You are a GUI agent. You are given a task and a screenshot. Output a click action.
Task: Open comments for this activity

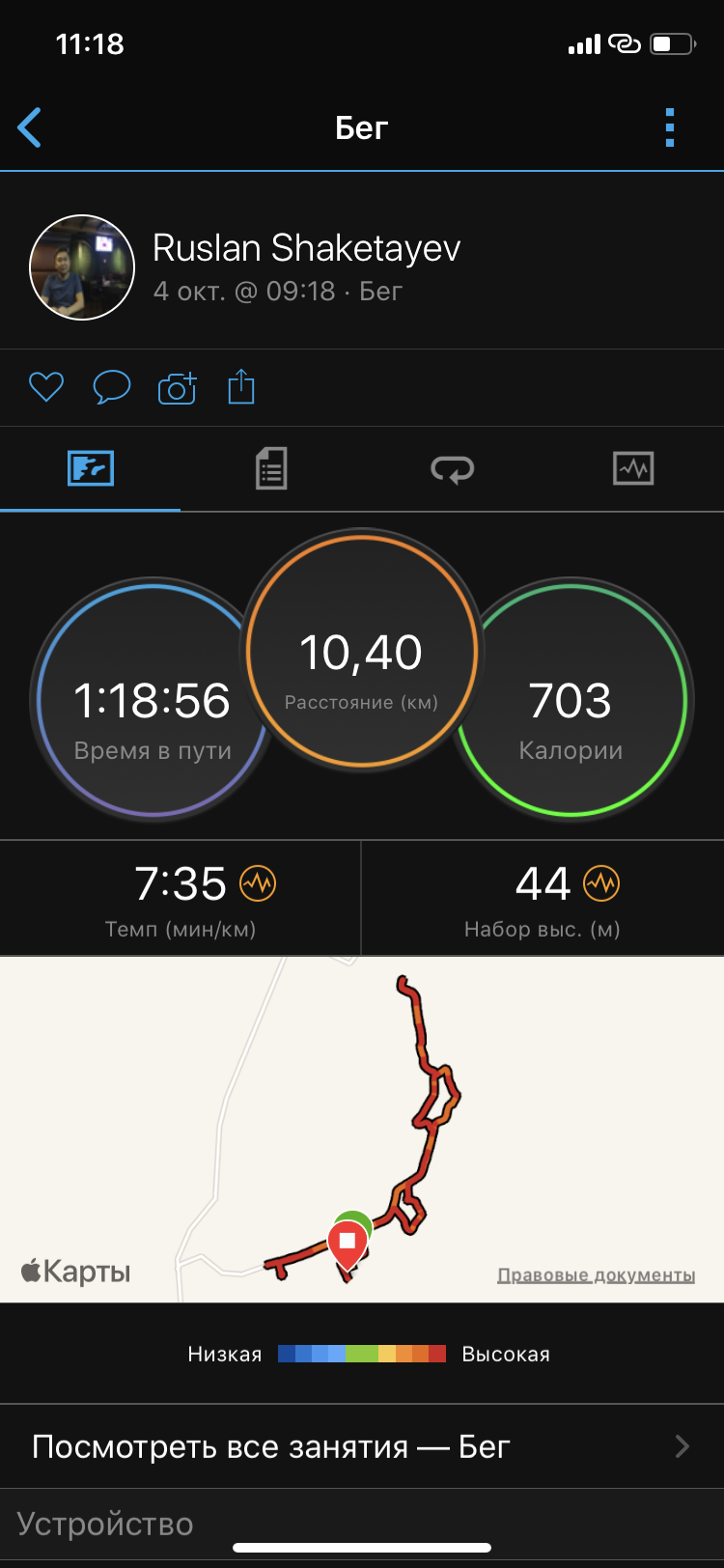tap(111, 387)
